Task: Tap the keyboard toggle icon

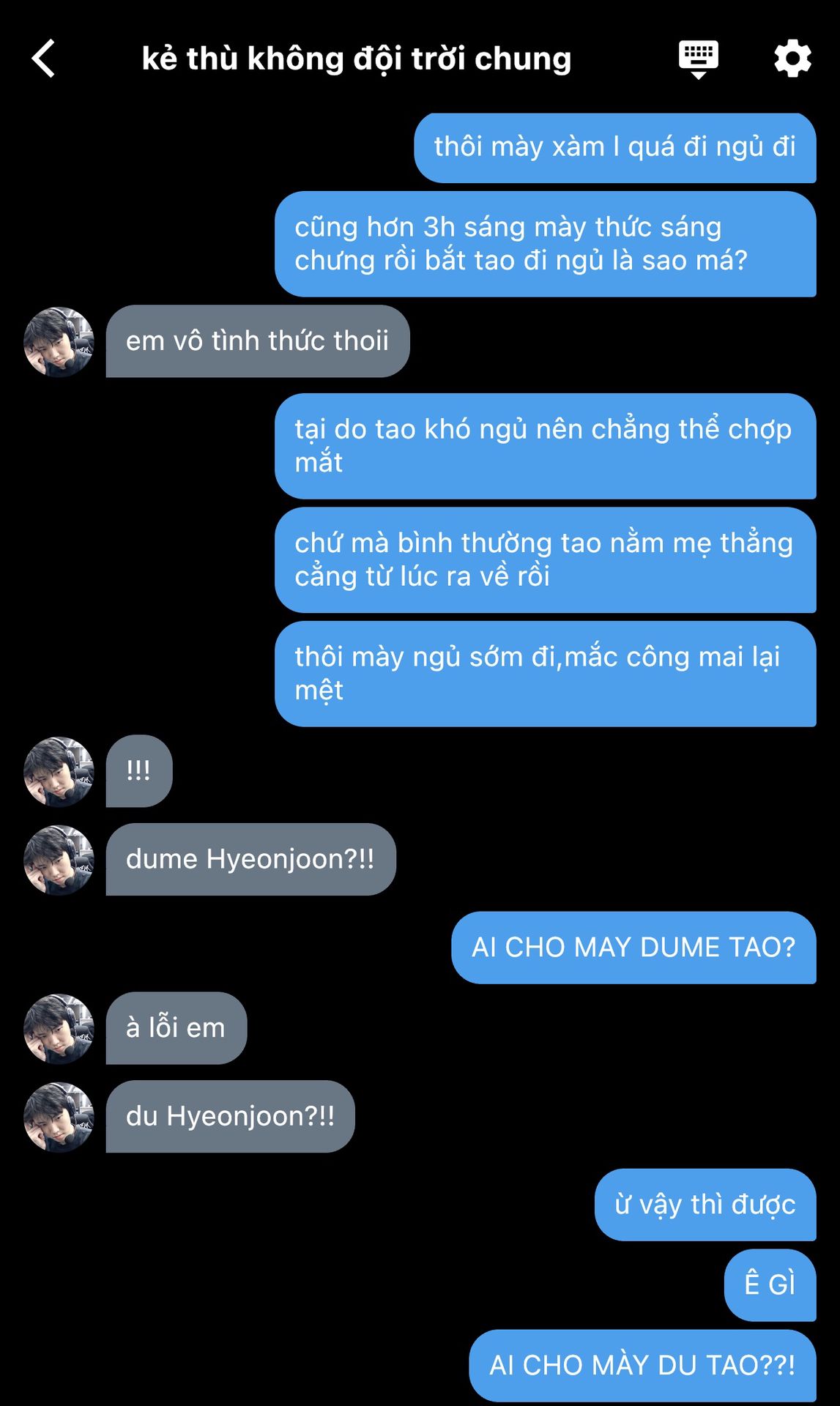Action: click(x=698, y=59)
